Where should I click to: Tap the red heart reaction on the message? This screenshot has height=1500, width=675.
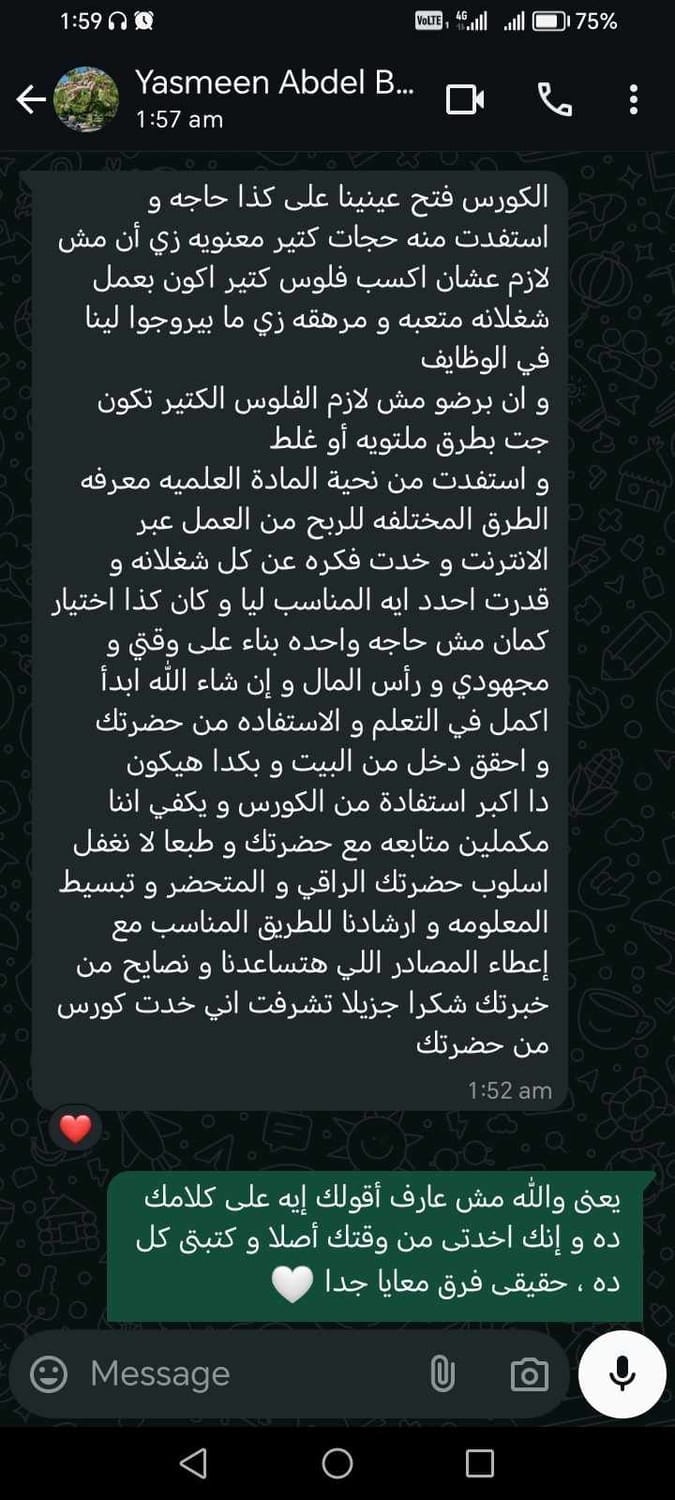click(75, 1129)
